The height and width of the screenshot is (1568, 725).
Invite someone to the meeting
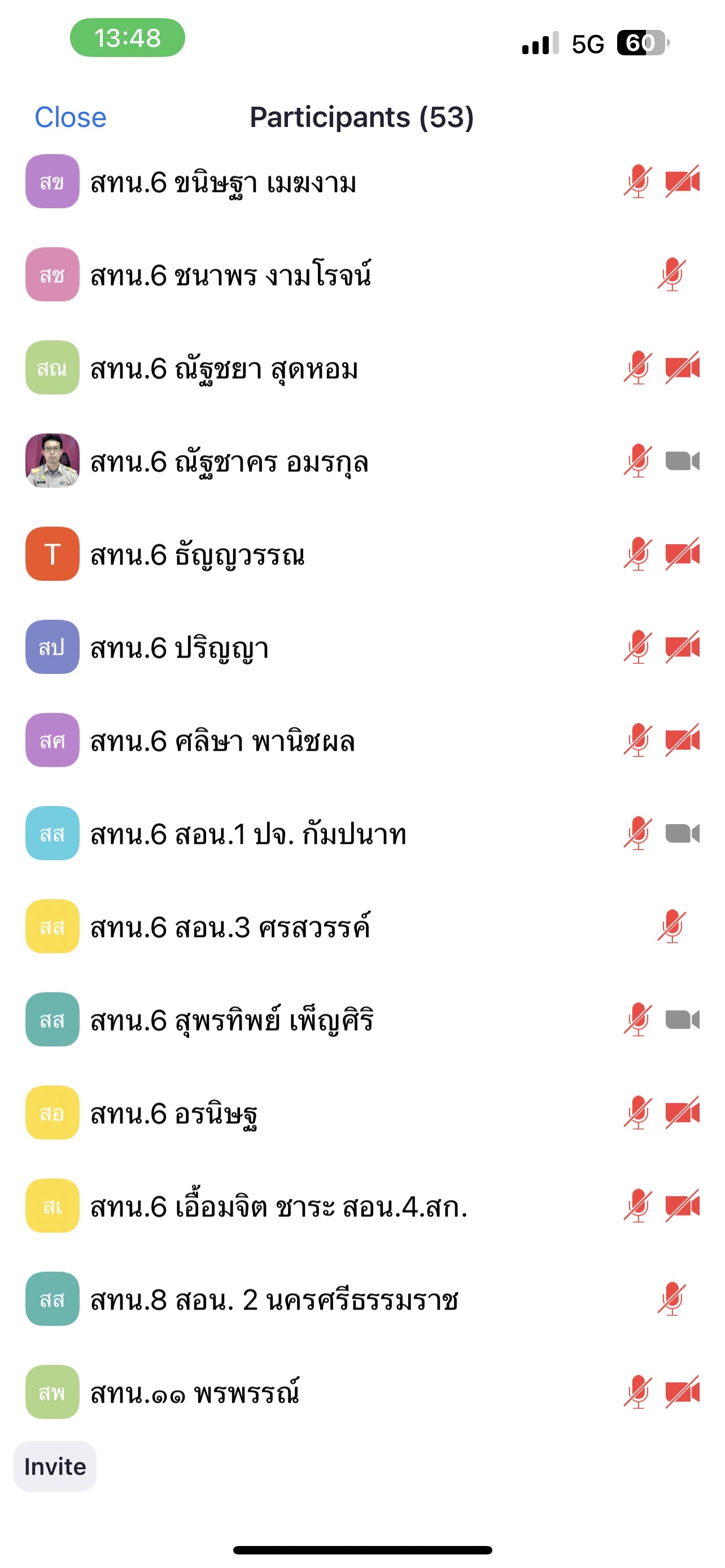(55, 1466)
